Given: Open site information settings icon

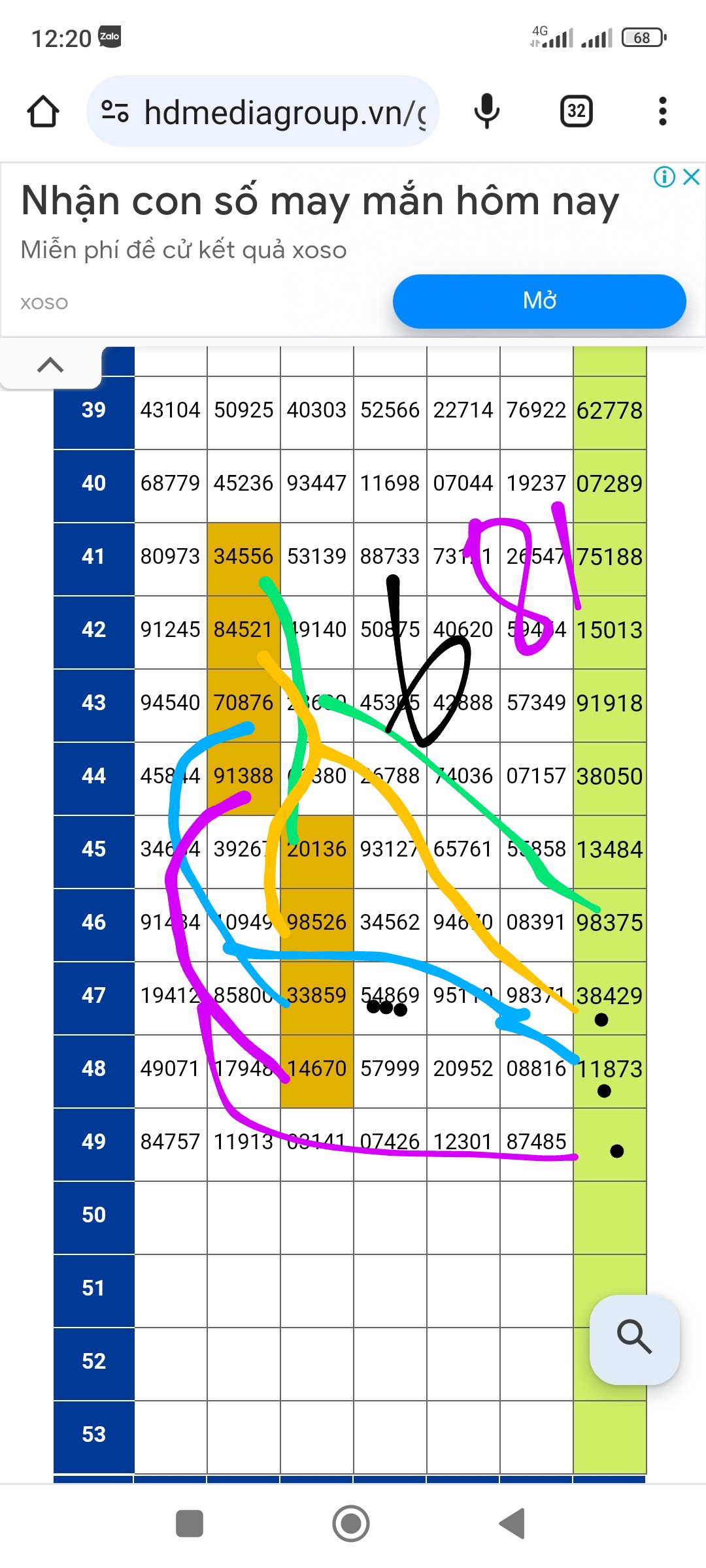Looking at the screenshot, I should (115, 112).
